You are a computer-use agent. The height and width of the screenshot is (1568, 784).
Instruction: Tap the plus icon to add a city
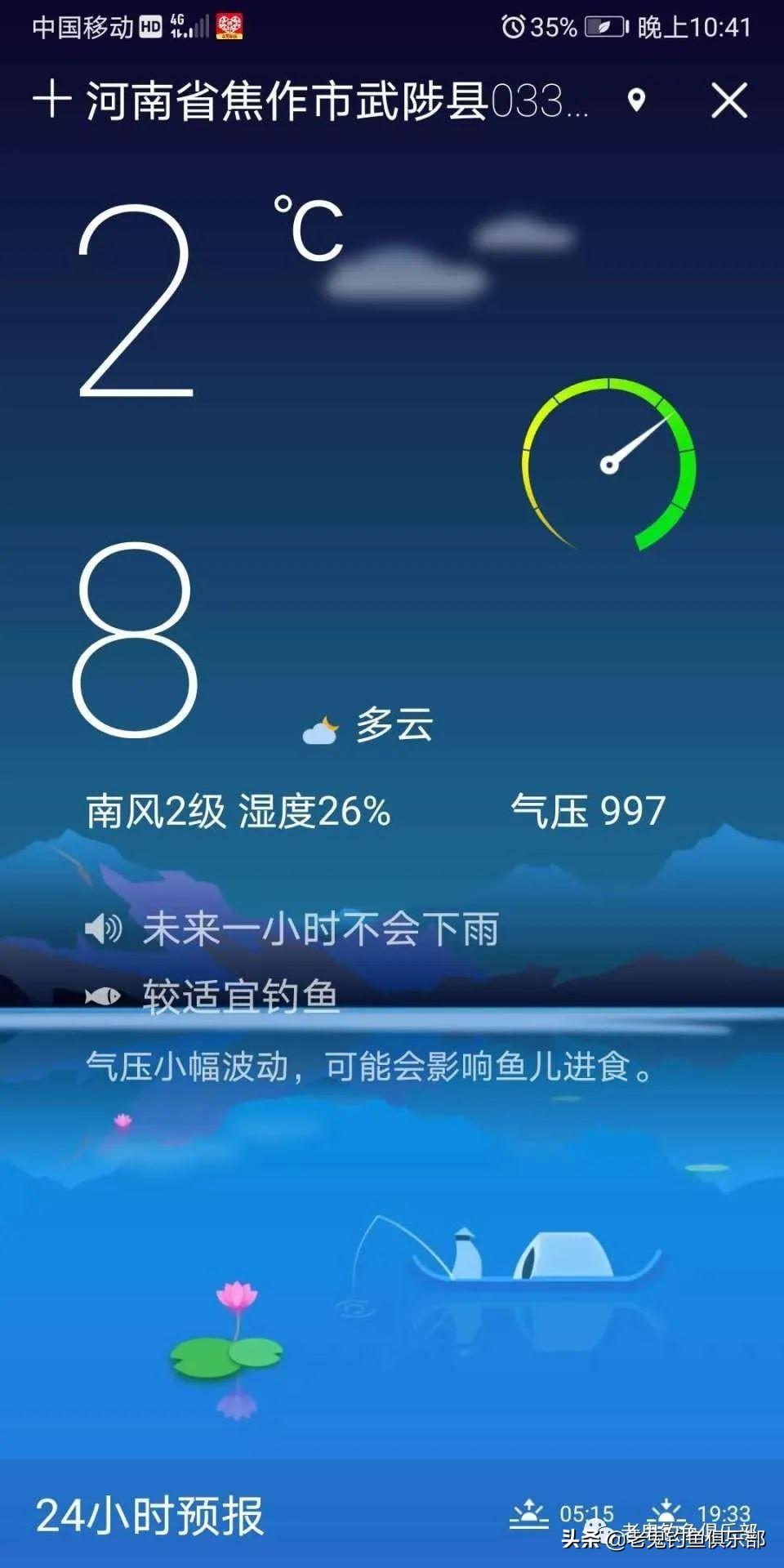pyautogui.click(x=52, y=100)
